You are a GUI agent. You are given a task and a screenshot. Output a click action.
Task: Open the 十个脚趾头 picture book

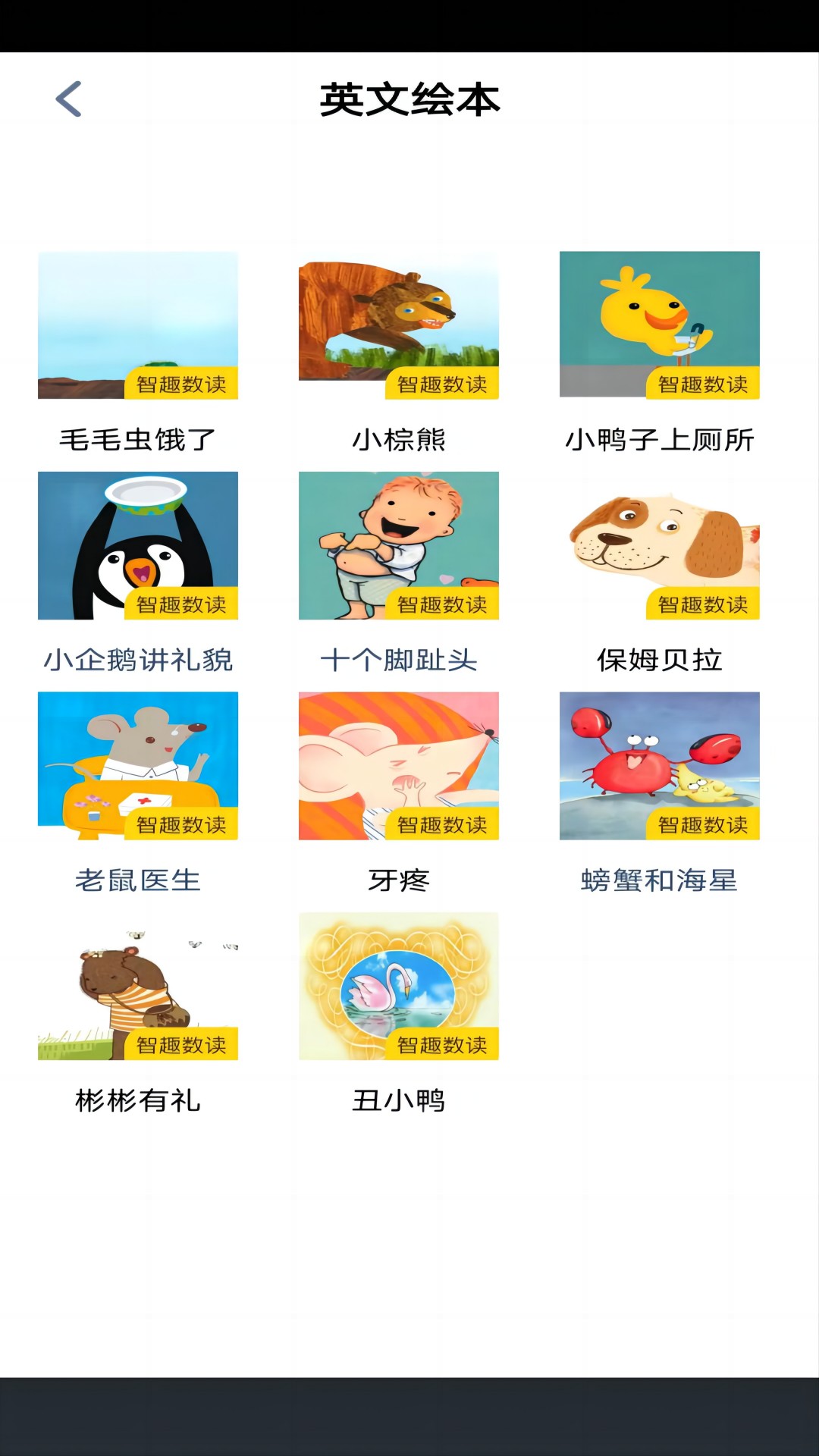[x=398, y=546]
